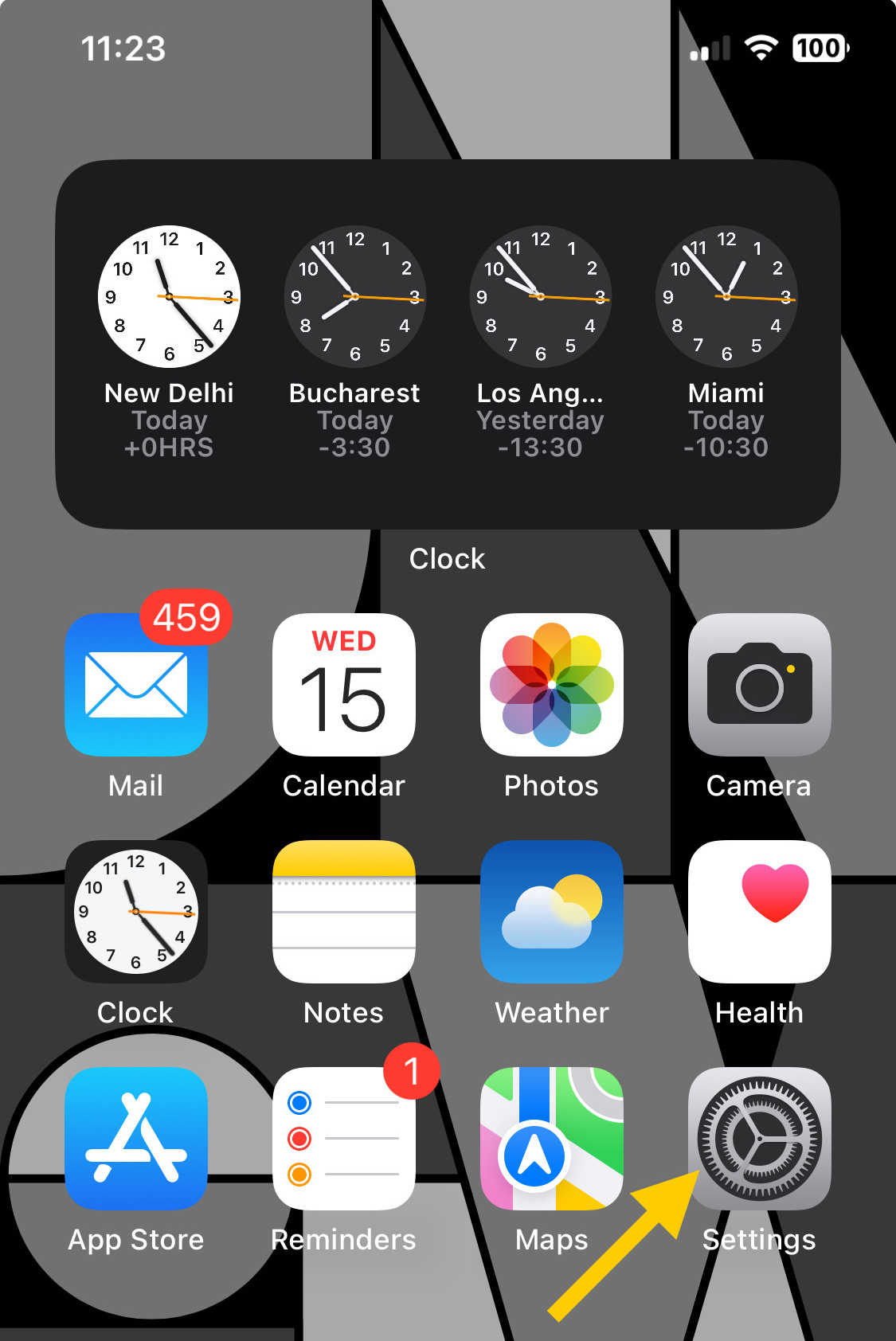Open the Photos app
Viewport: 896px width, 1341px height.
(x=551, y=686)
